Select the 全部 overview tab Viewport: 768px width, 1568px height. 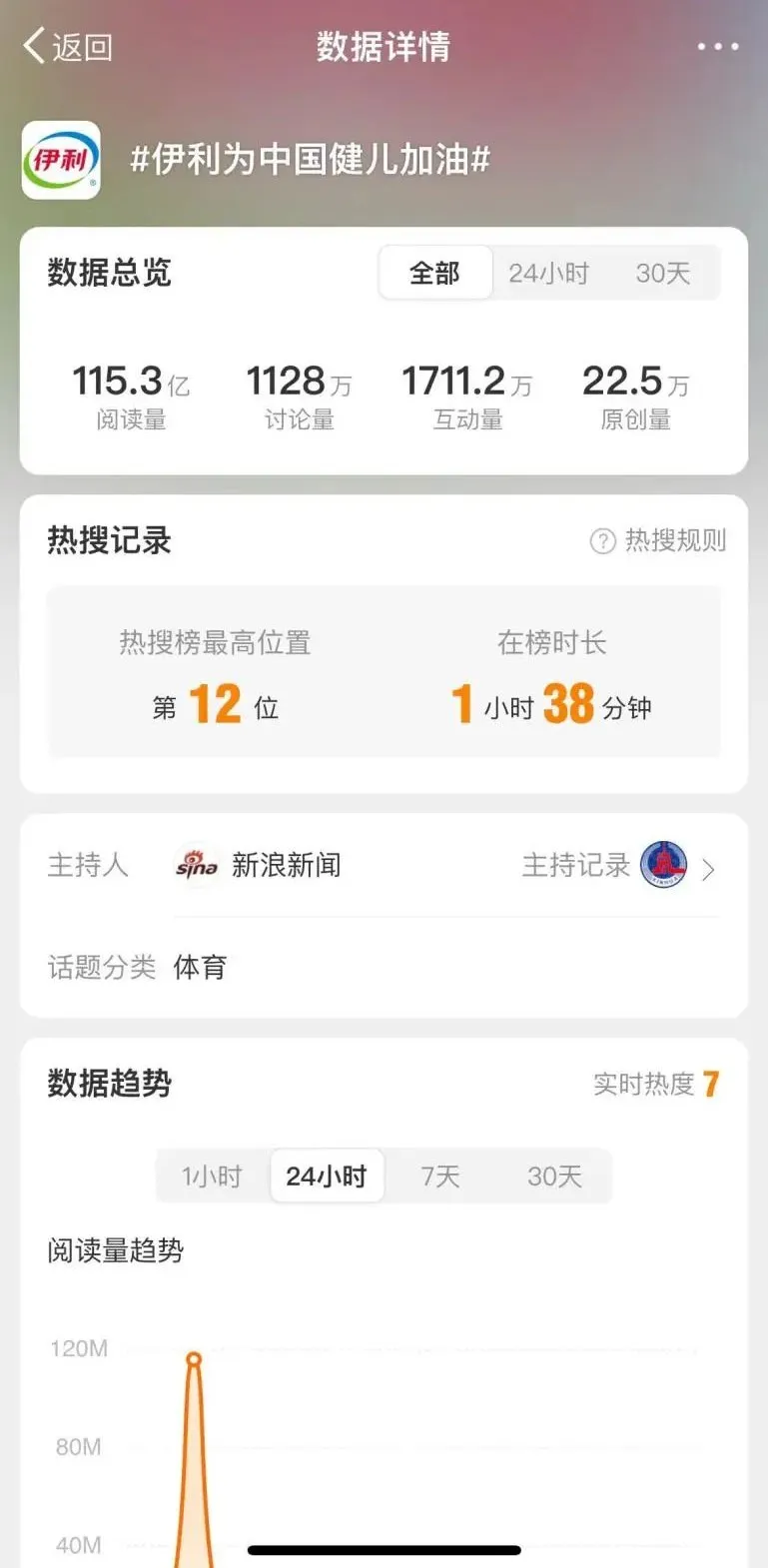pos(434,273)
